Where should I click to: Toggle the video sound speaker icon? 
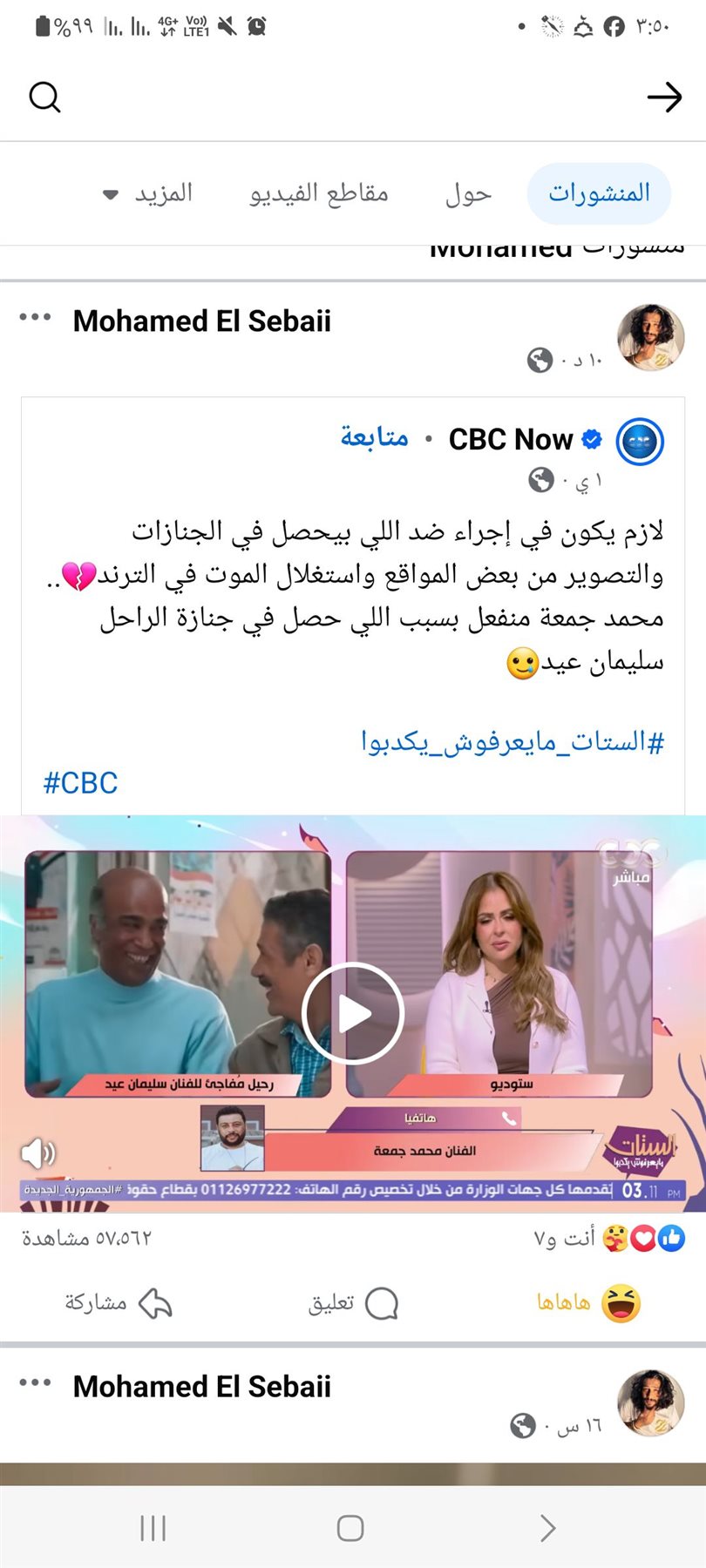37,1153
